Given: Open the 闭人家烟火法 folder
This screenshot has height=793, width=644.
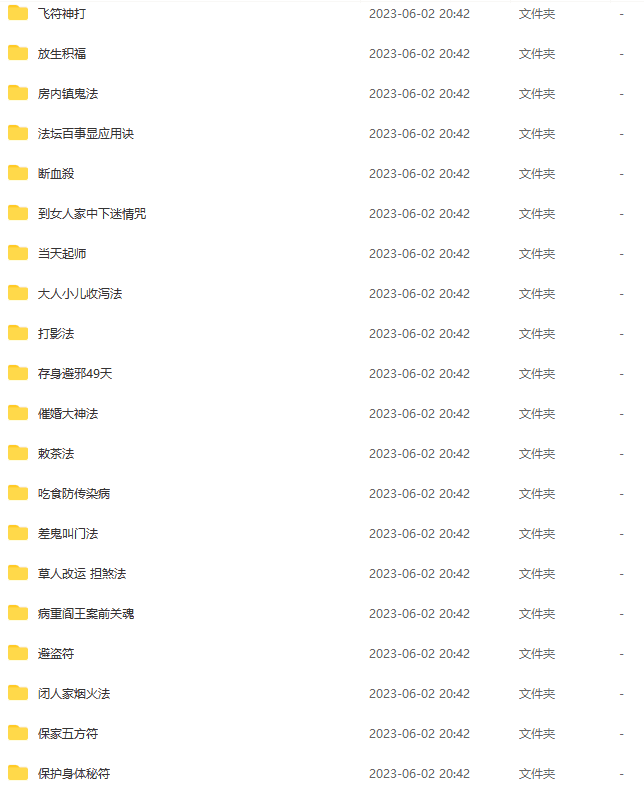Looking at the screenshot, I should 73,694.
